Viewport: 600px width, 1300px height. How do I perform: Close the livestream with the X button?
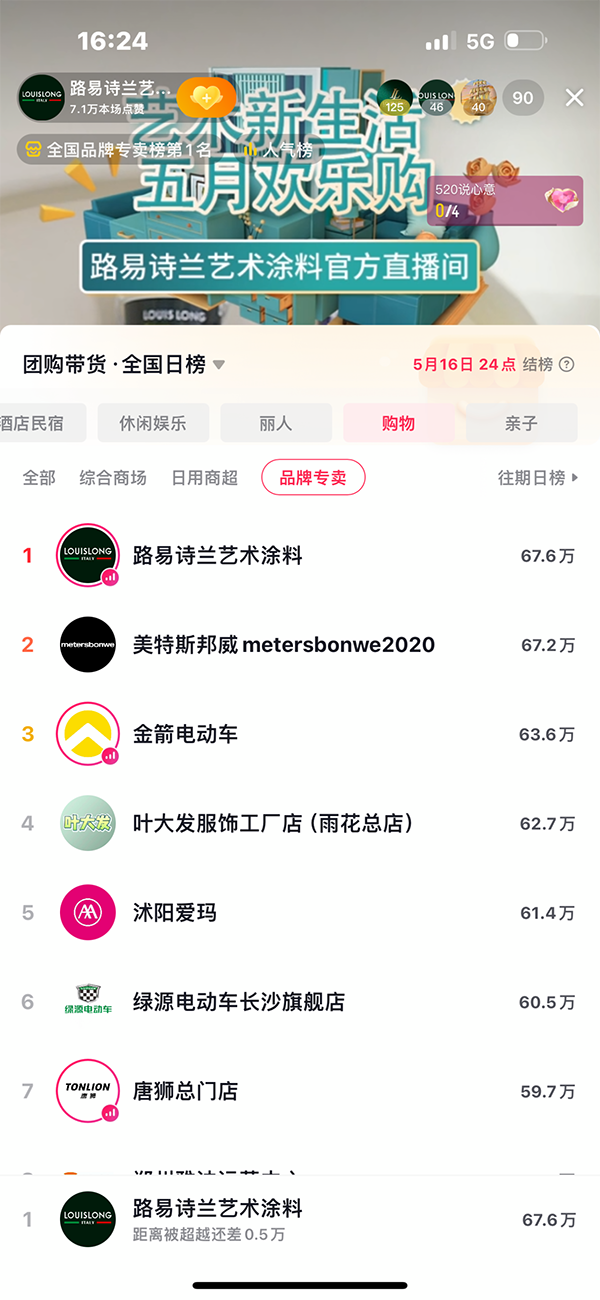(x=574, y=97)
